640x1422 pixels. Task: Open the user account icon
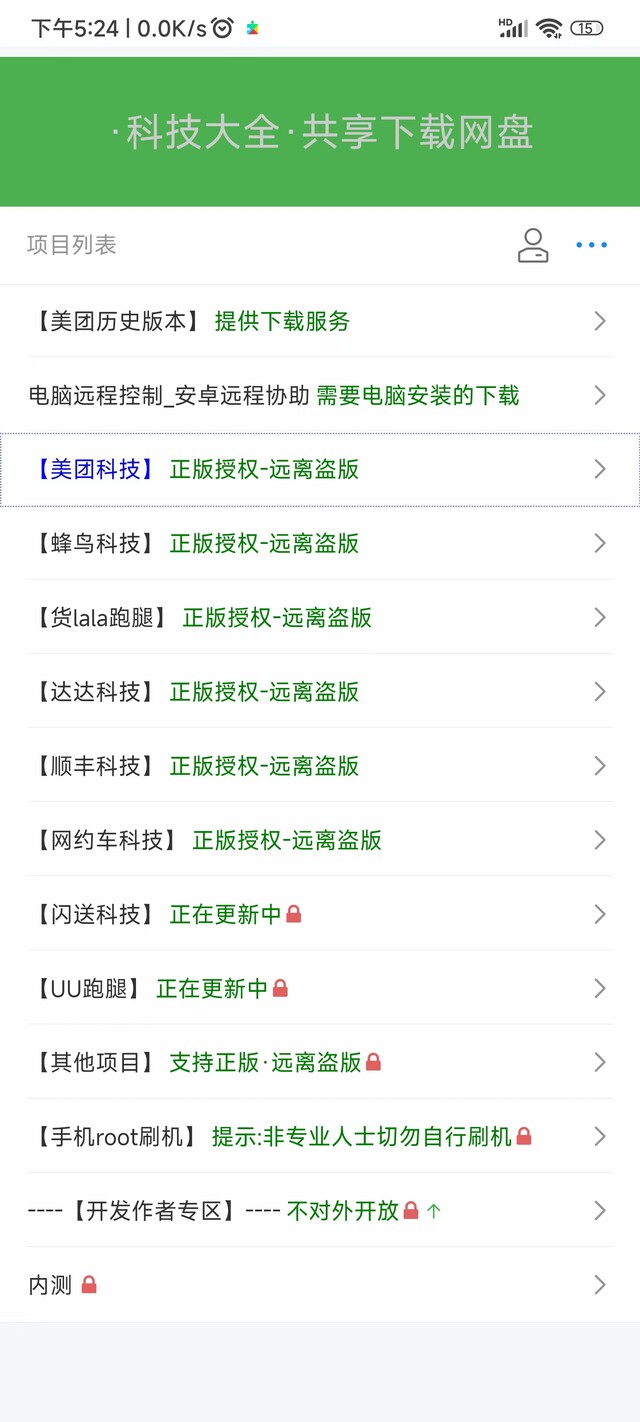(x=533, y=245)
